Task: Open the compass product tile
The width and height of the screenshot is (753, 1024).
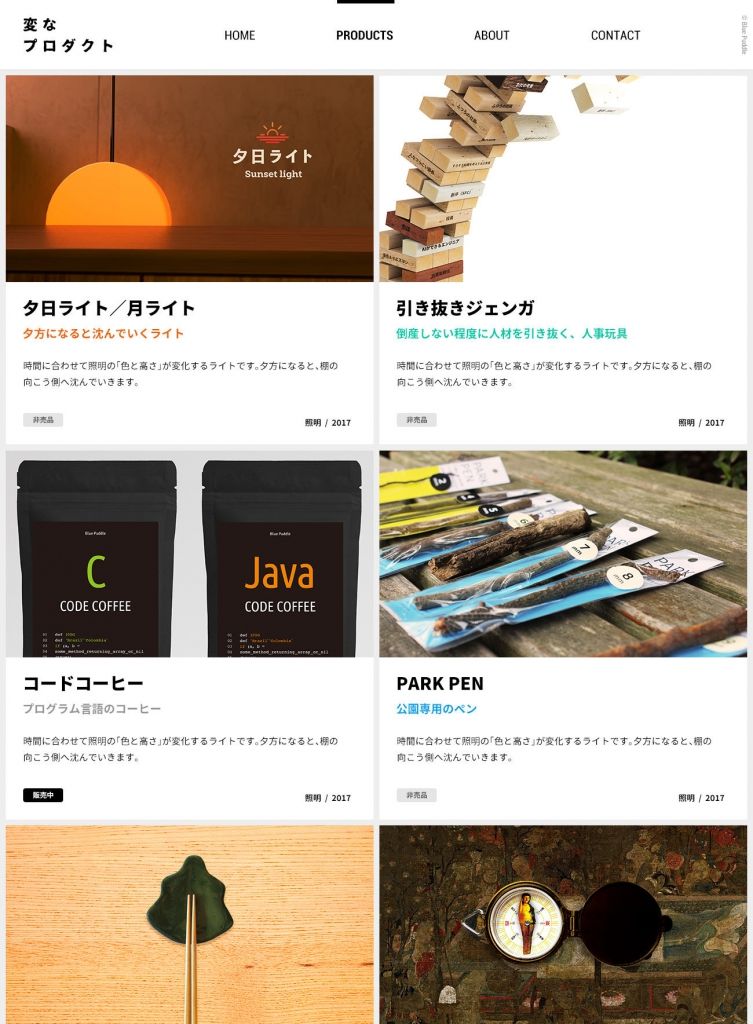Action: click(x=563, y=924)
